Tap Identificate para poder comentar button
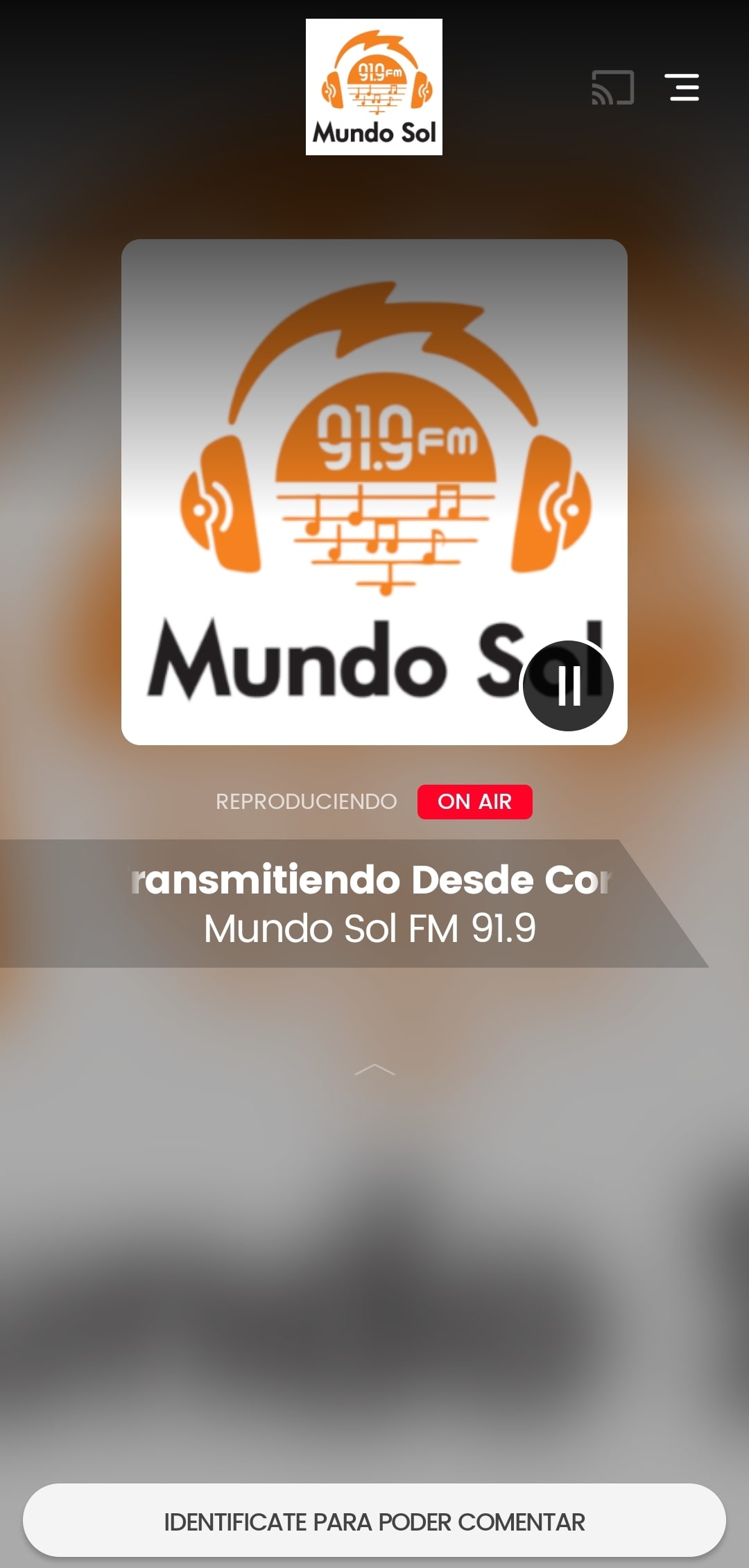This screenshot has width=749, height=1568. [x=374, y=1522]
